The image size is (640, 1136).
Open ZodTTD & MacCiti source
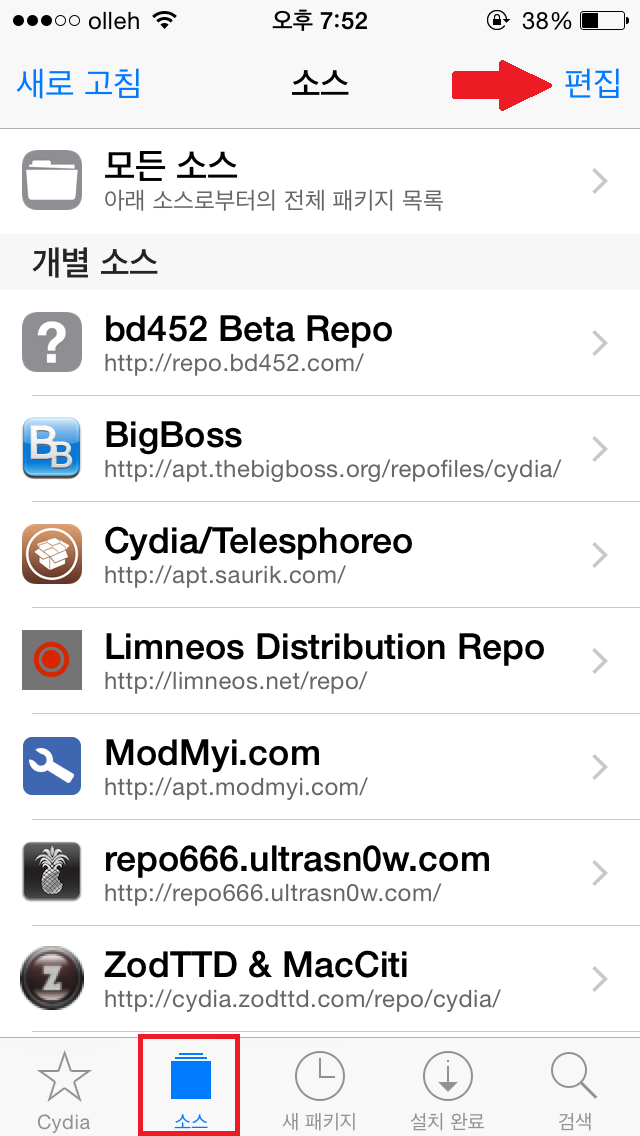pos(320,978)
